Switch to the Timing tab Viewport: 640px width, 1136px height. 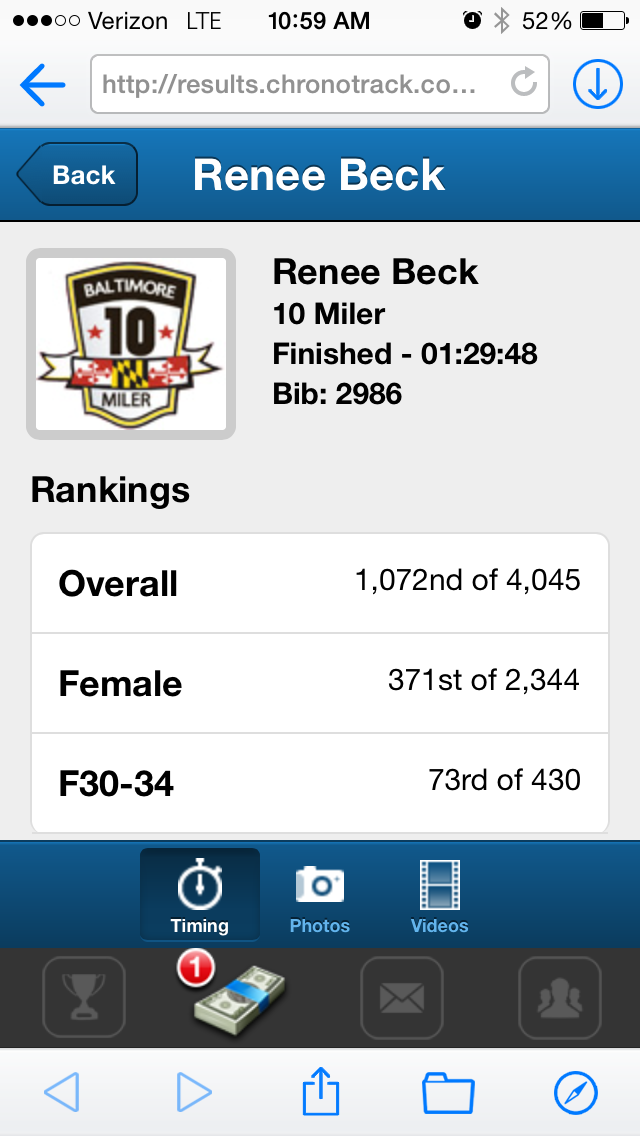pyautogui.click(x=199, y=895)
